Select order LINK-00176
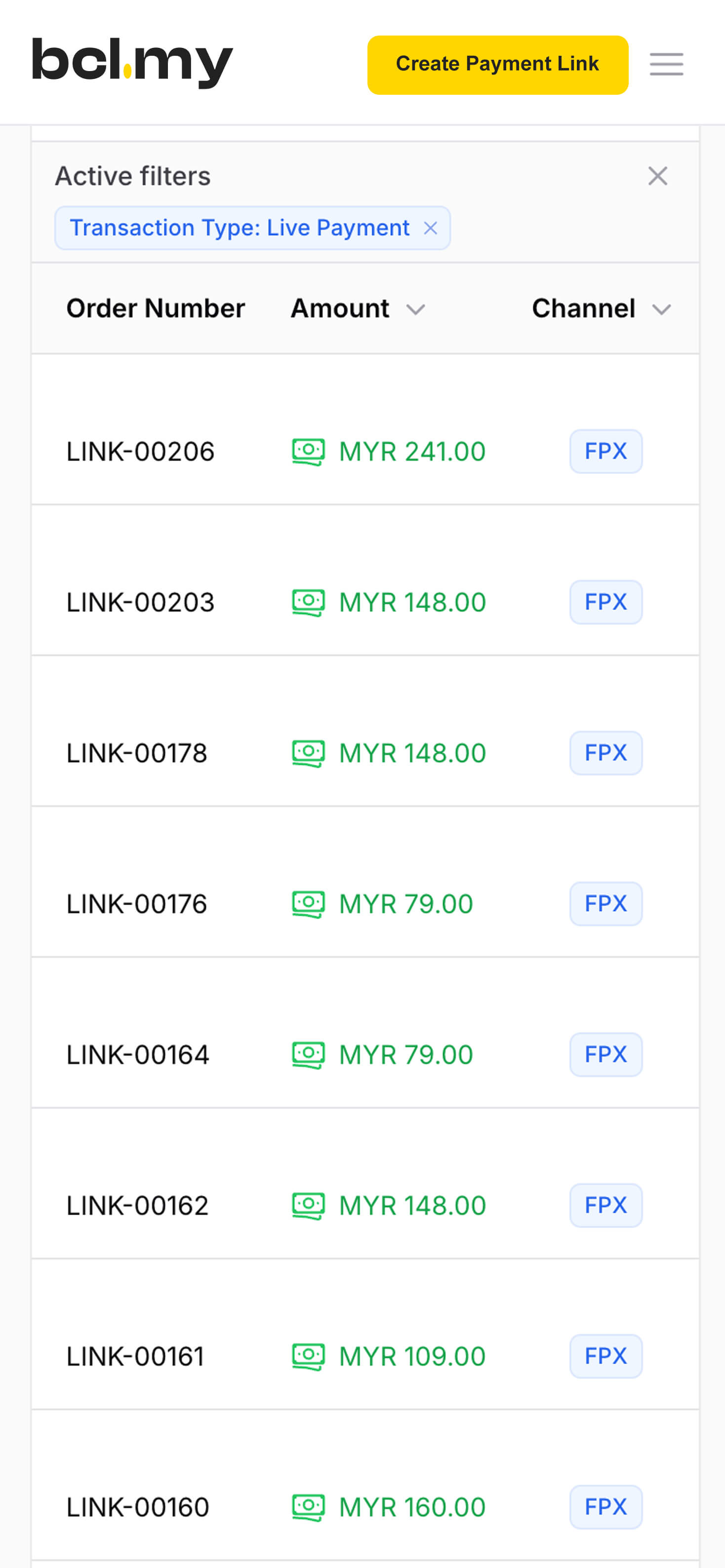This screenshot has height=1568, width=725. click(136, 904)
